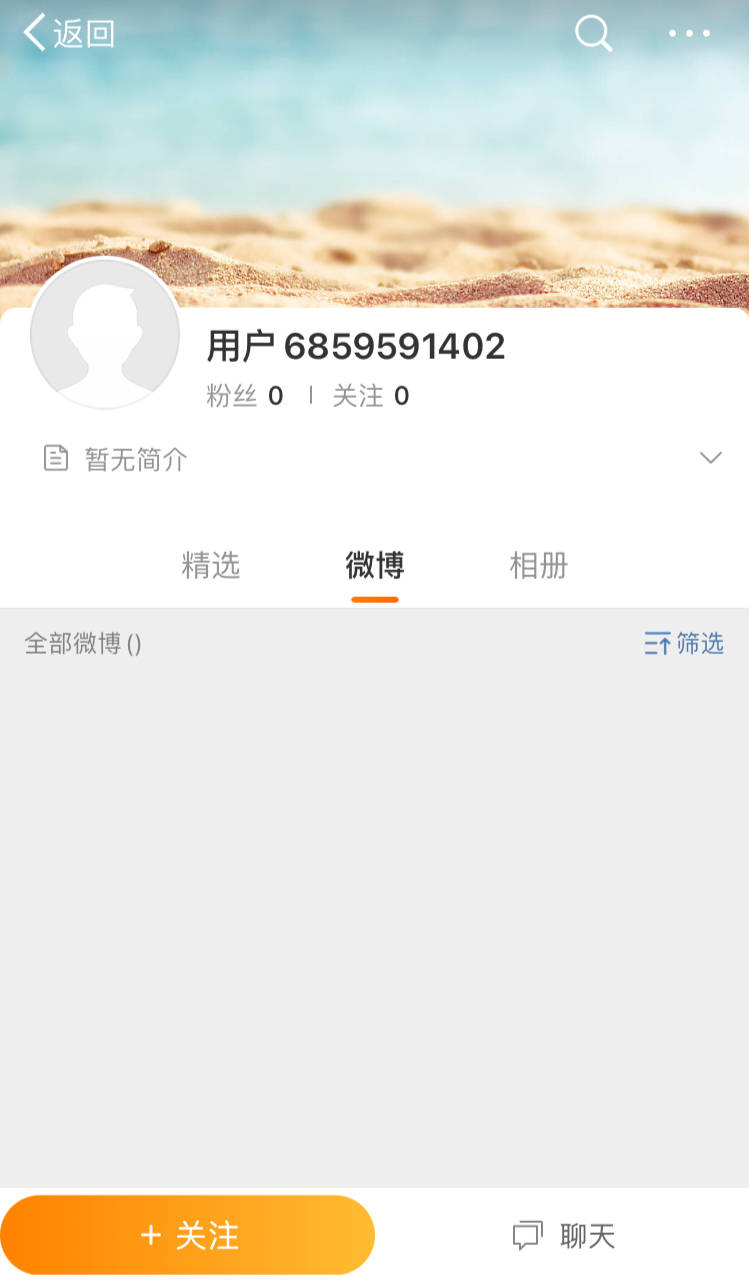The height and width of the screenshot is (1282, 749).
Task: Click the document icon beside 暂无简介
Action: point(54,457)
